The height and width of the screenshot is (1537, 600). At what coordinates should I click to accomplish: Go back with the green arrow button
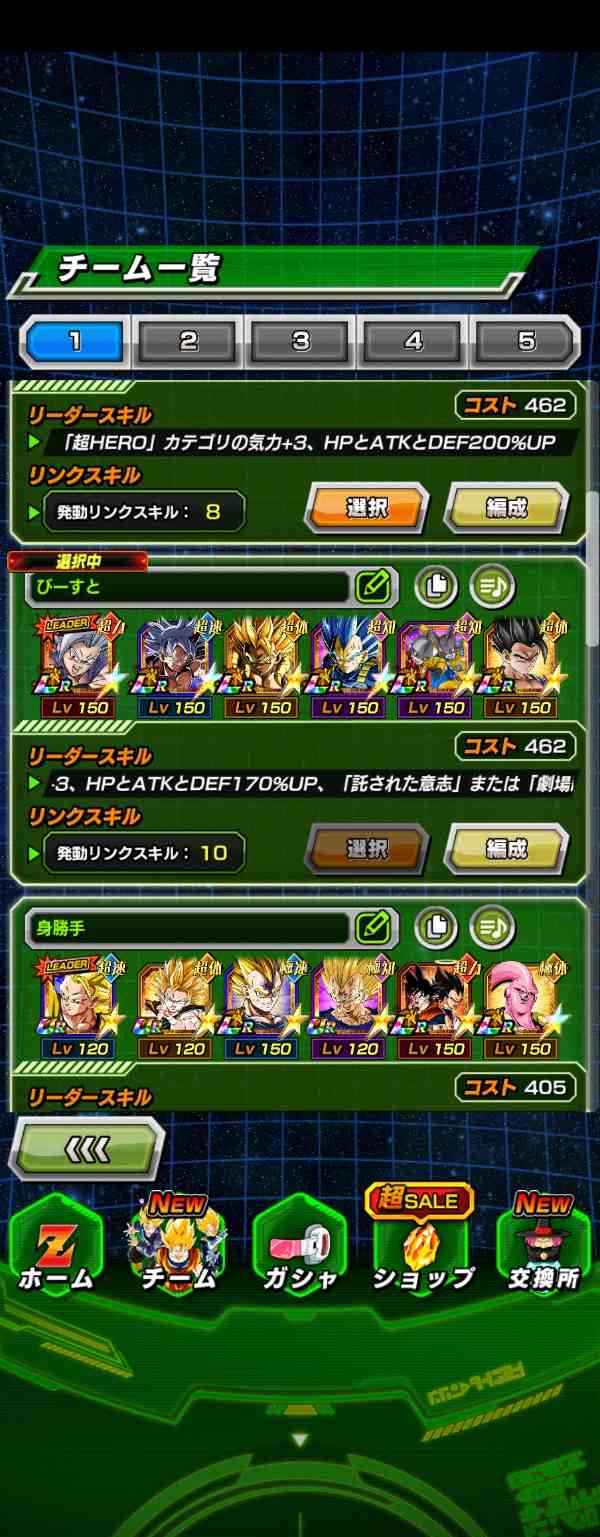pyautogui.click(x=86, y=1150)
